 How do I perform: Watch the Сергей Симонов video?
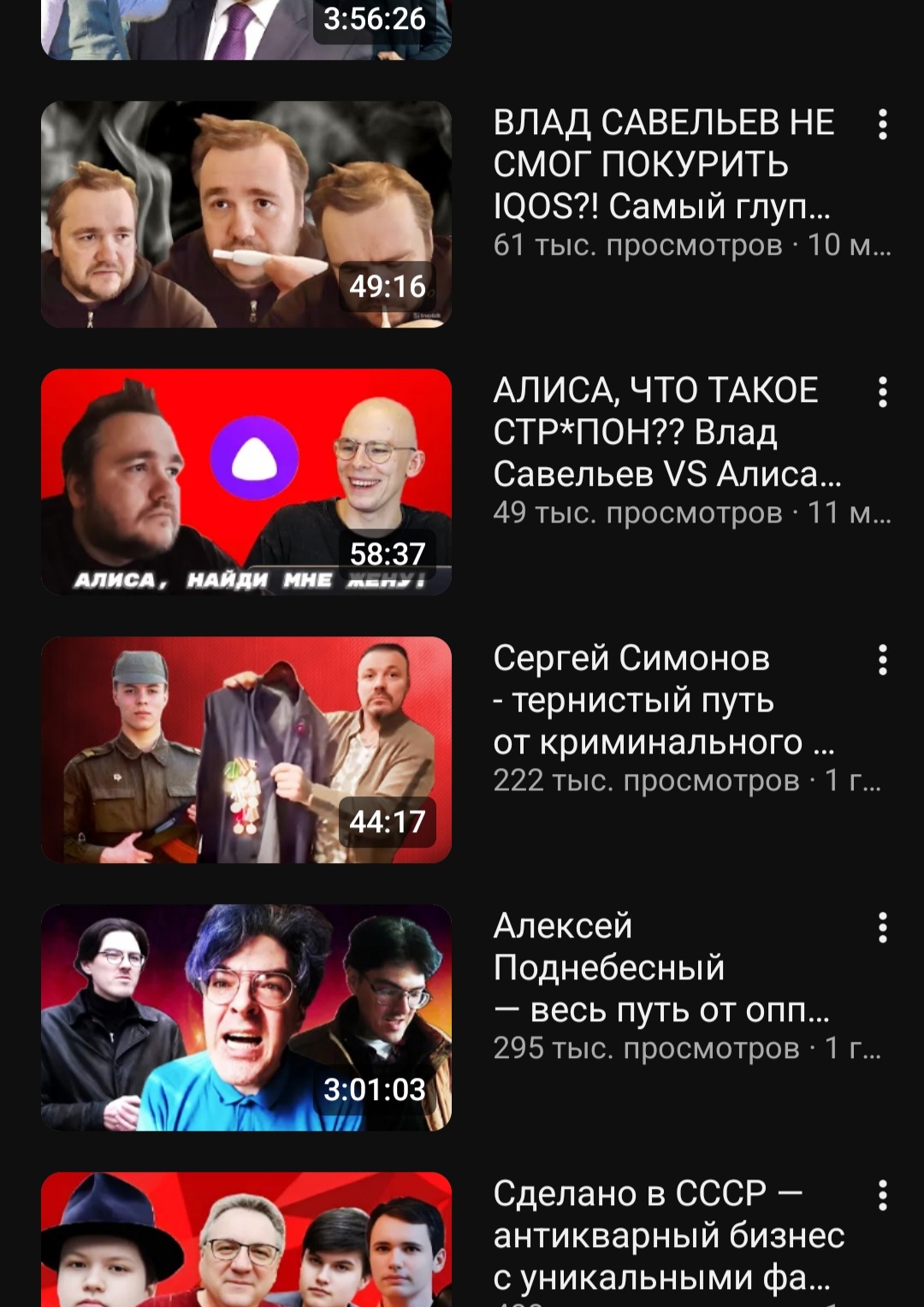pyautogui.click(x=246, y=749)
